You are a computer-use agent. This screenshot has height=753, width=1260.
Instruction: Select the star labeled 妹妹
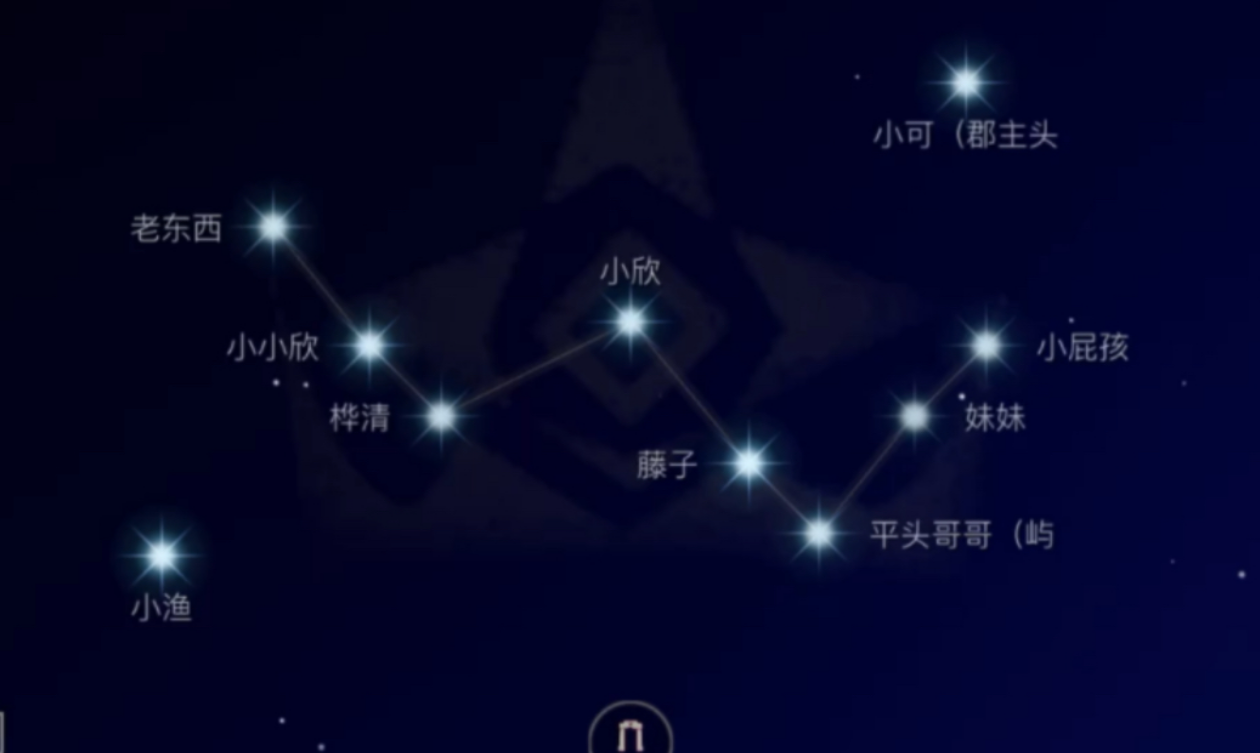coord(915,416)
